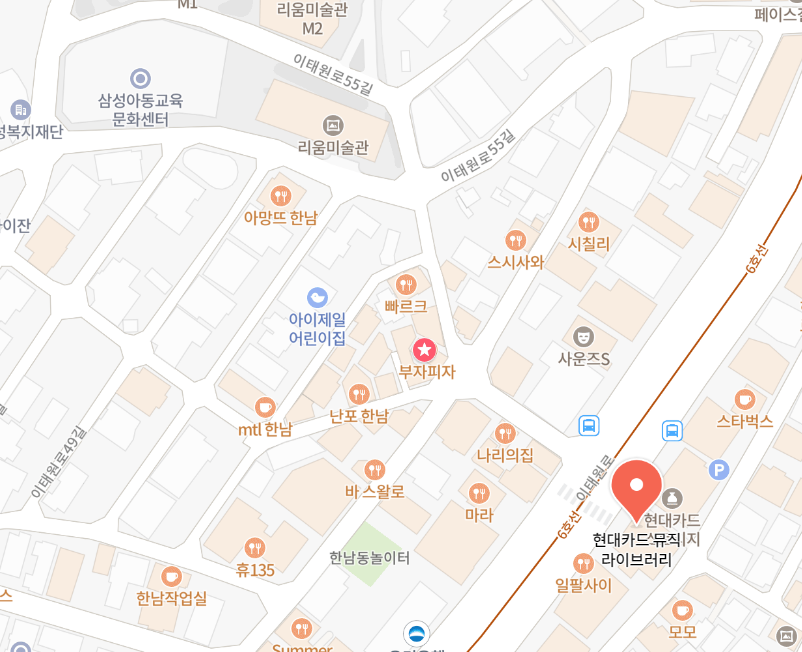Select the 마라 restaurant marker
Screen dimensions: 802x652
coord(479,493)
